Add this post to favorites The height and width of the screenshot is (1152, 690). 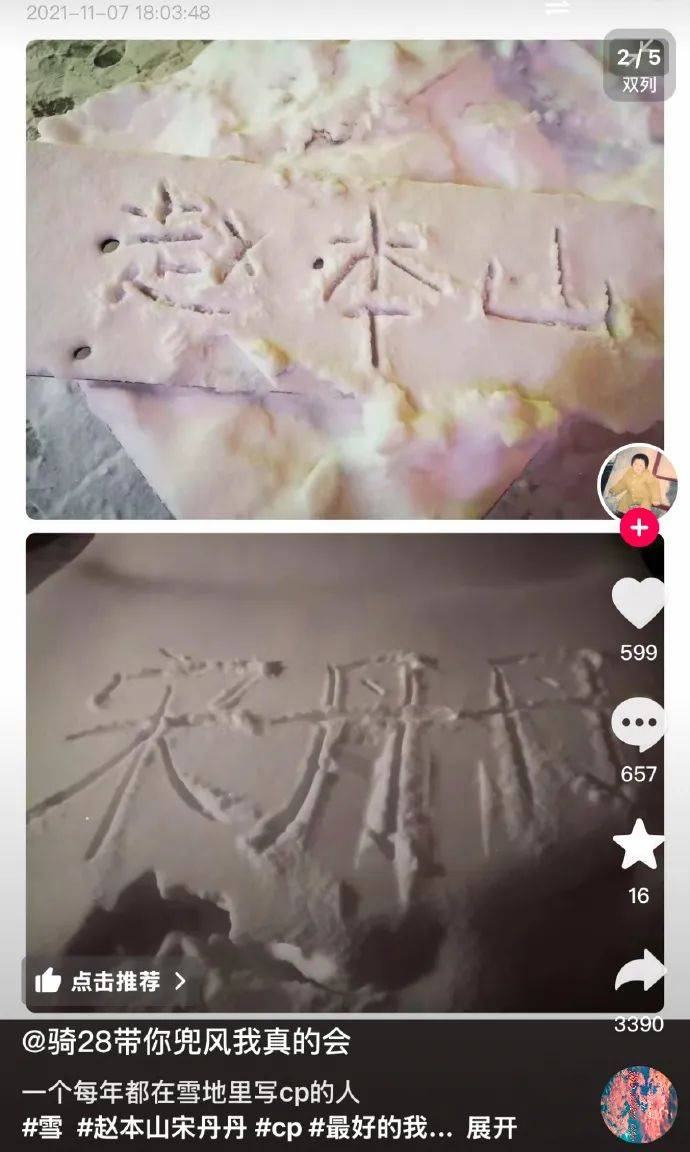pos(638,846)
